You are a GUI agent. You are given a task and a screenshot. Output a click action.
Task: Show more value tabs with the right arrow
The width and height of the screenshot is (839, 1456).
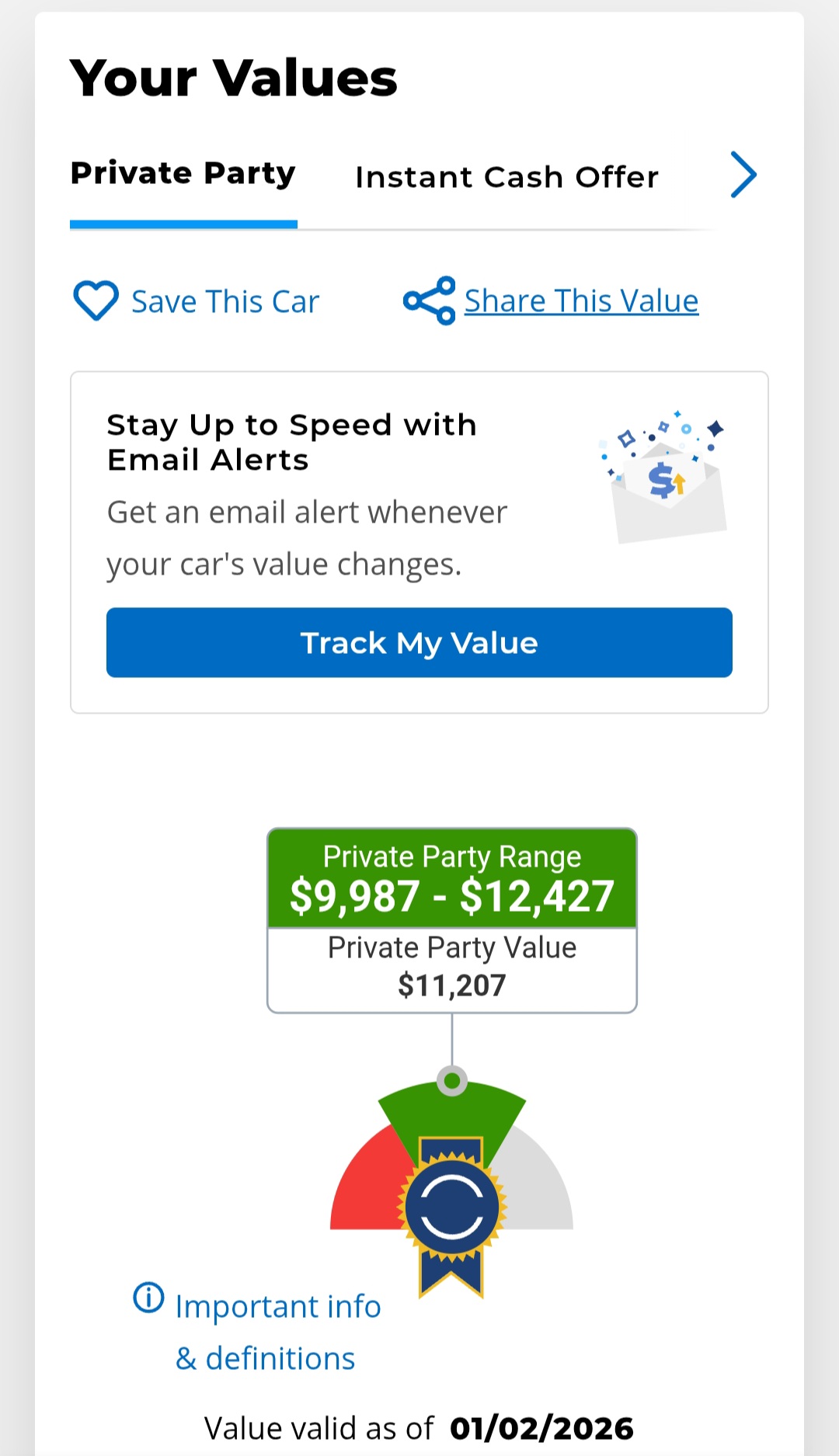pyautogui.click(x=743, y=175)
